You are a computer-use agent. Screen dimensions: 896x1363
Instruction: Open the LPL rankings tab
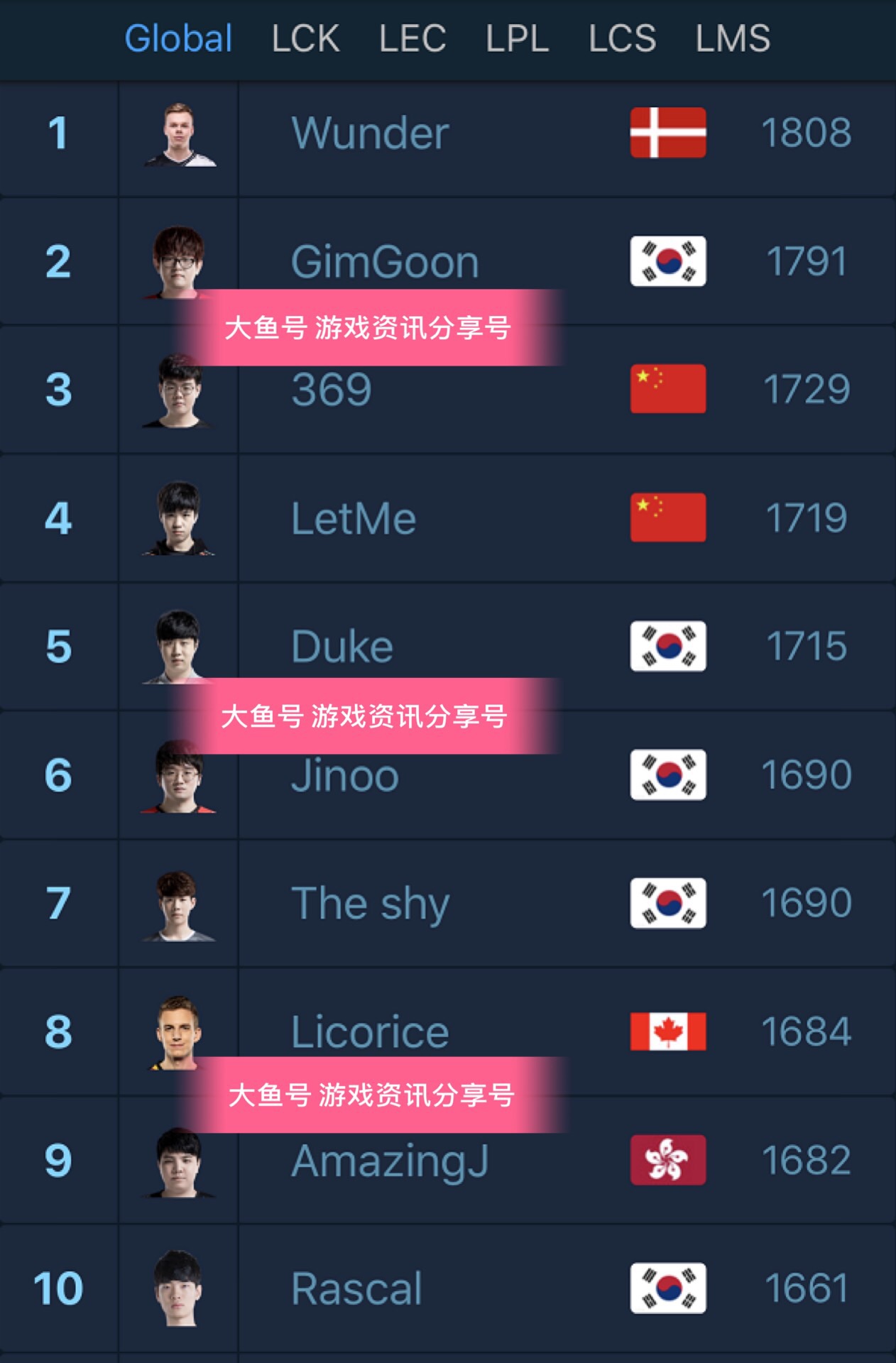tap(517, 38)
